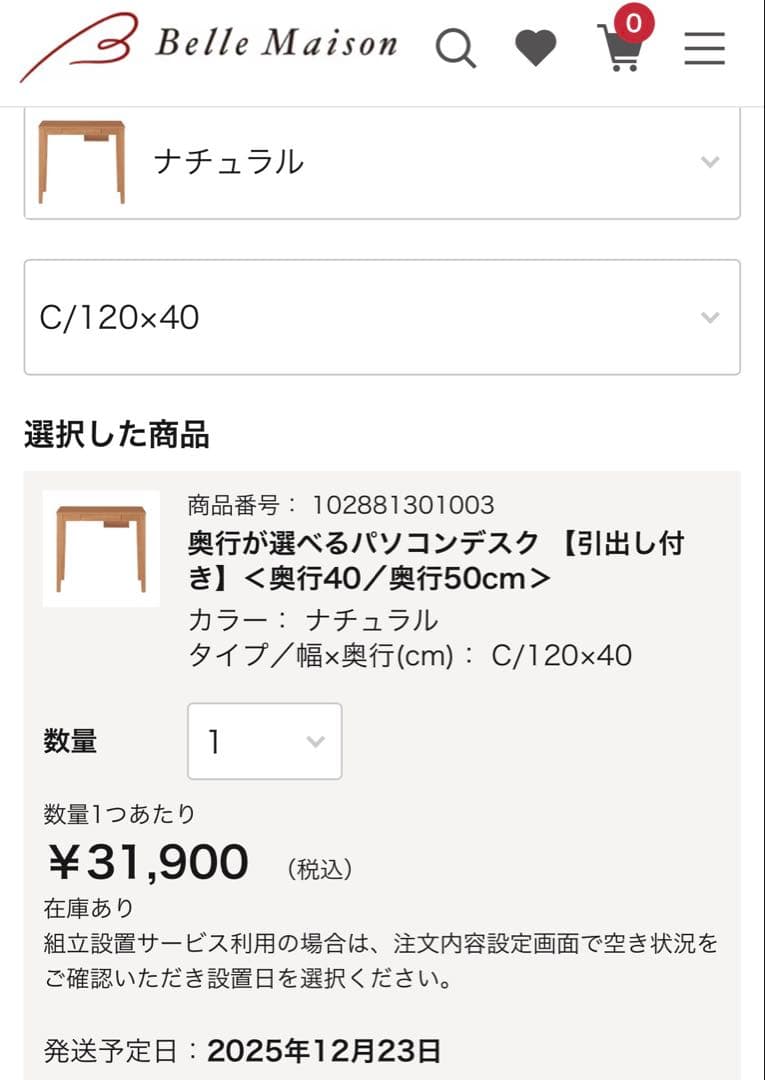Open the 数量 quantity dropdown
This screenshot has width=765, height=1080.
click(x=263, y=741)
